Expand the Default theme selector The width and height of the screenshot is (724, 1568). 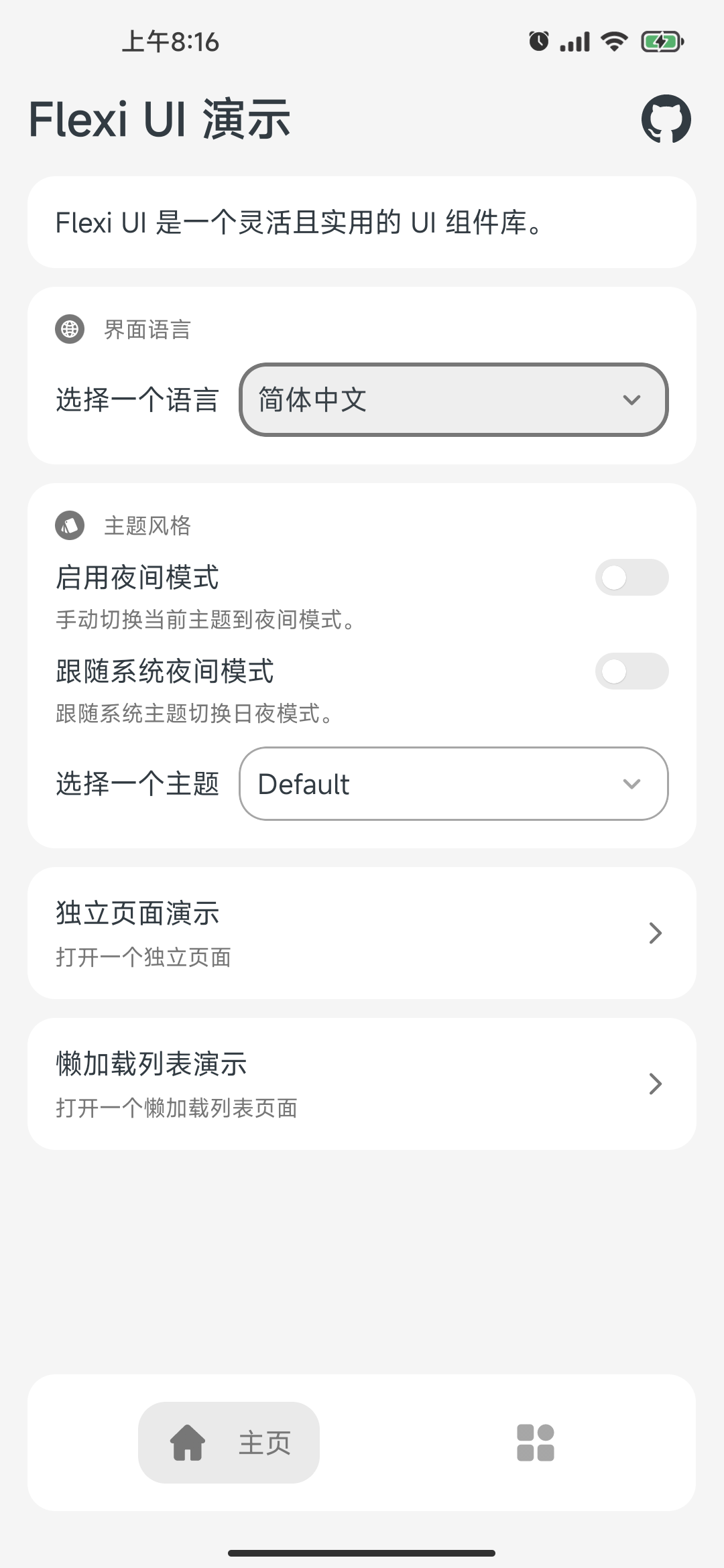coord(452,784)
